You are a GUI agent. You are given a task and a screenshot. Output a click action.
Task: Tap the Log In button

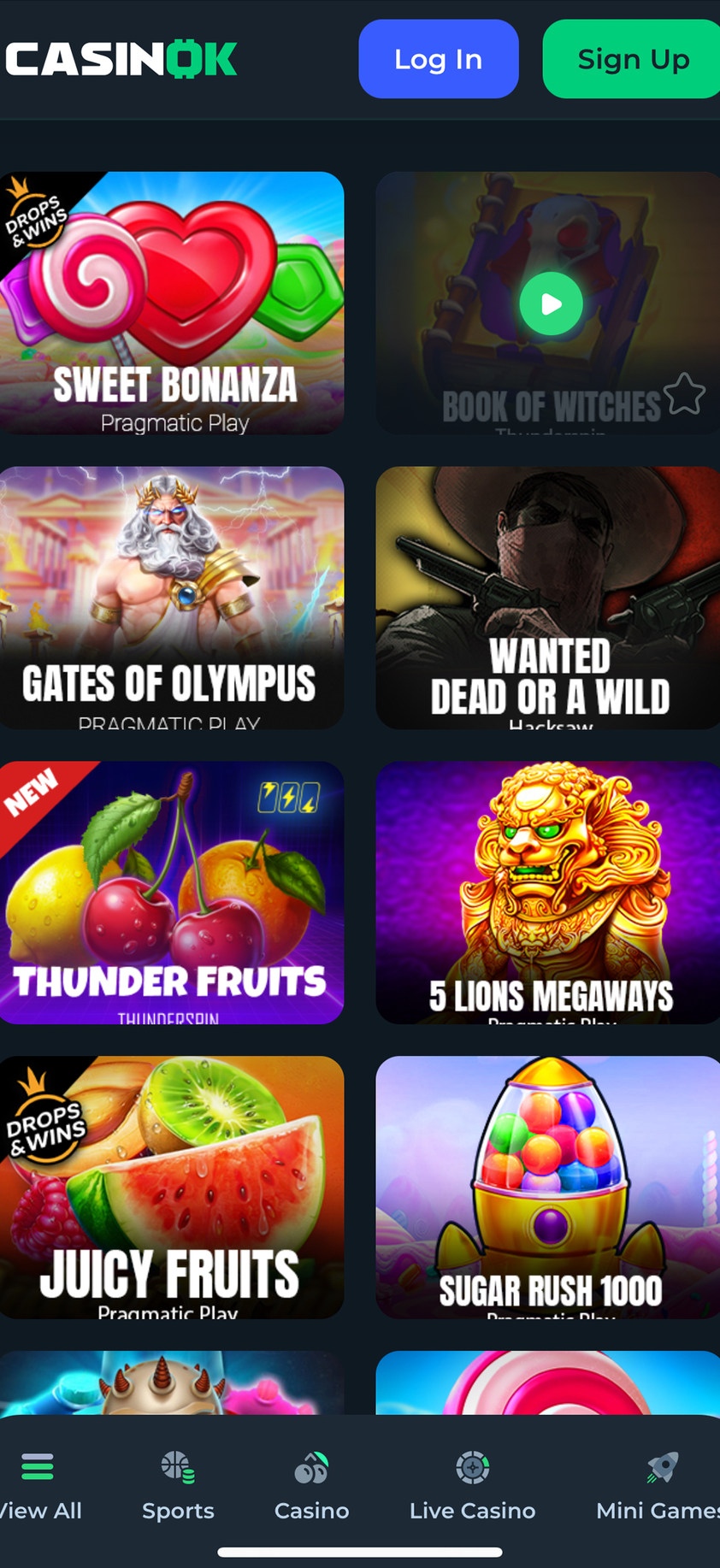click(438, 59)
